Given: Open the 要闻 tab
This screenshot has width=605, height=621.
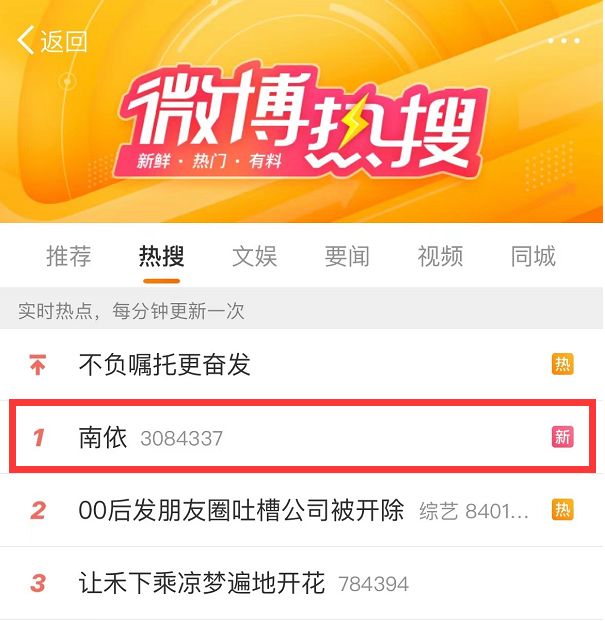Looking at the screenshot, I should tap(347, 257).
